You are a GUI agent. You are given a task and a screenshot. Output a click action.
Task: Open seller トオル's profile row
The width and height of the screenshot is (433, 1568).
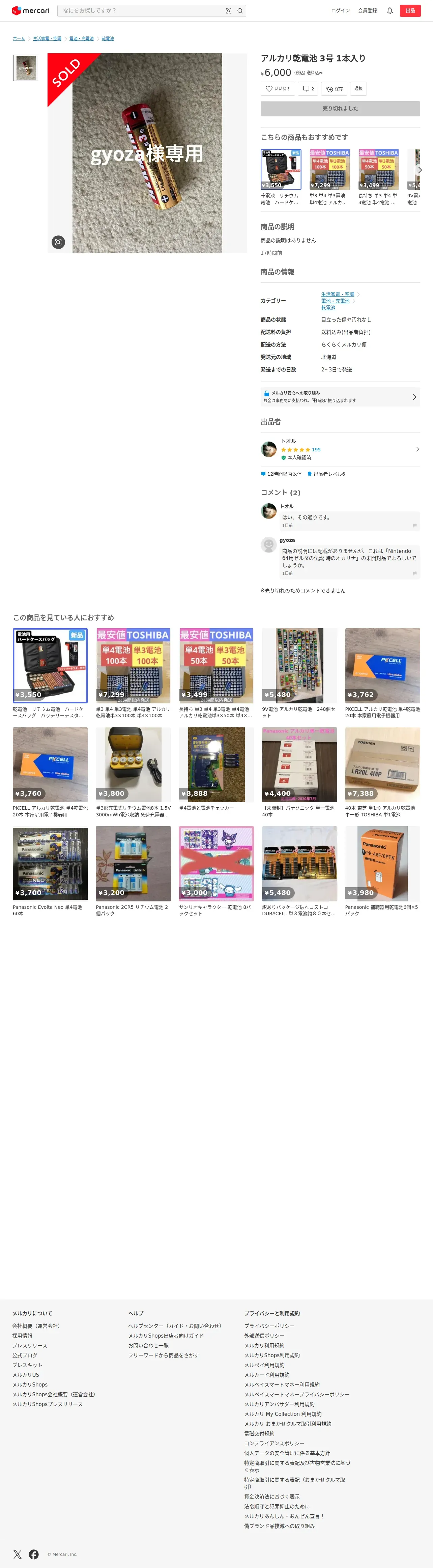341,449
